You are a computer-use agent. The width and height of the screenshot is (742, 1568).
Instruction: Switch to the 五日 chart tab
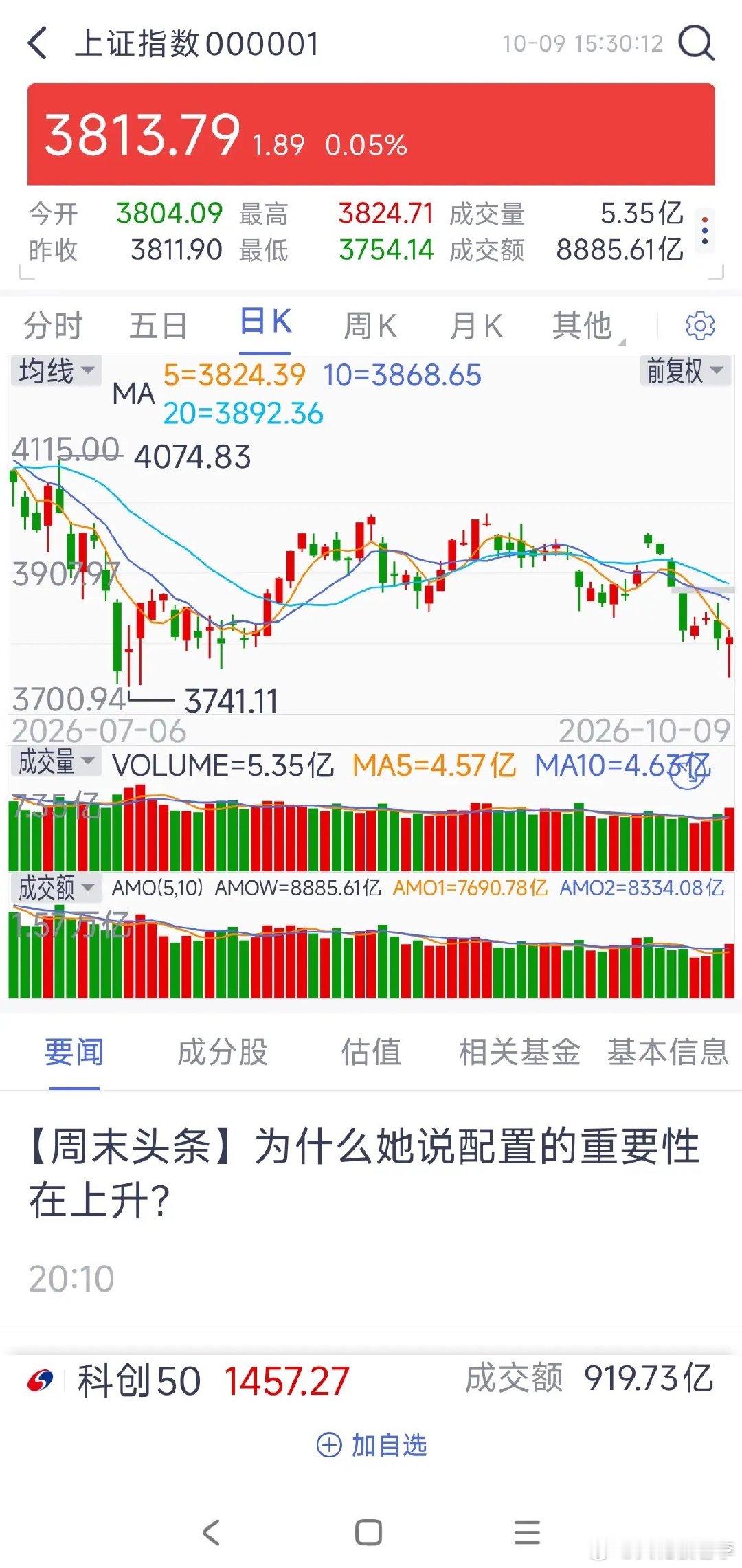(159, 325)
